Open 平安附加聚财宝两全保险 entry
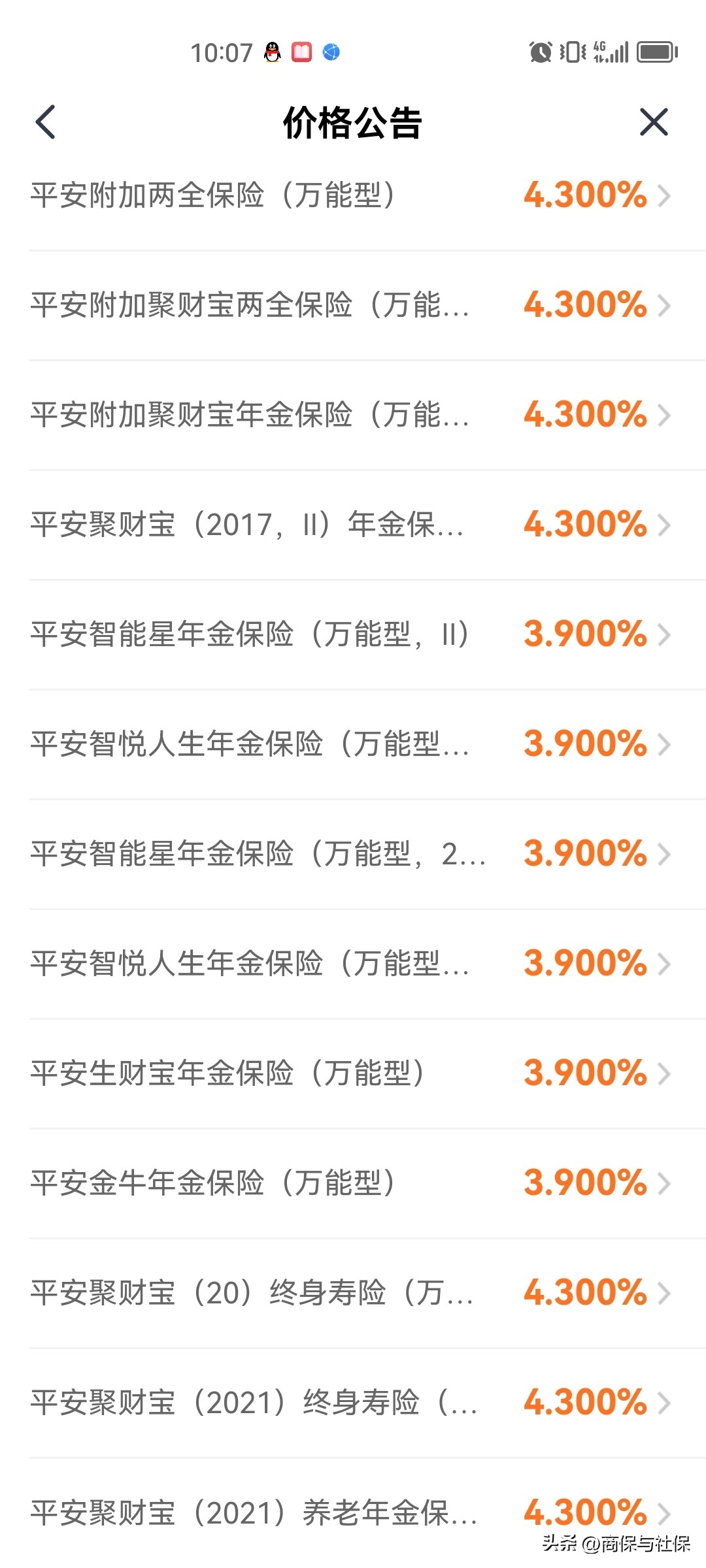The height and width of the screenshot is (1568, 706). (255, 305)
